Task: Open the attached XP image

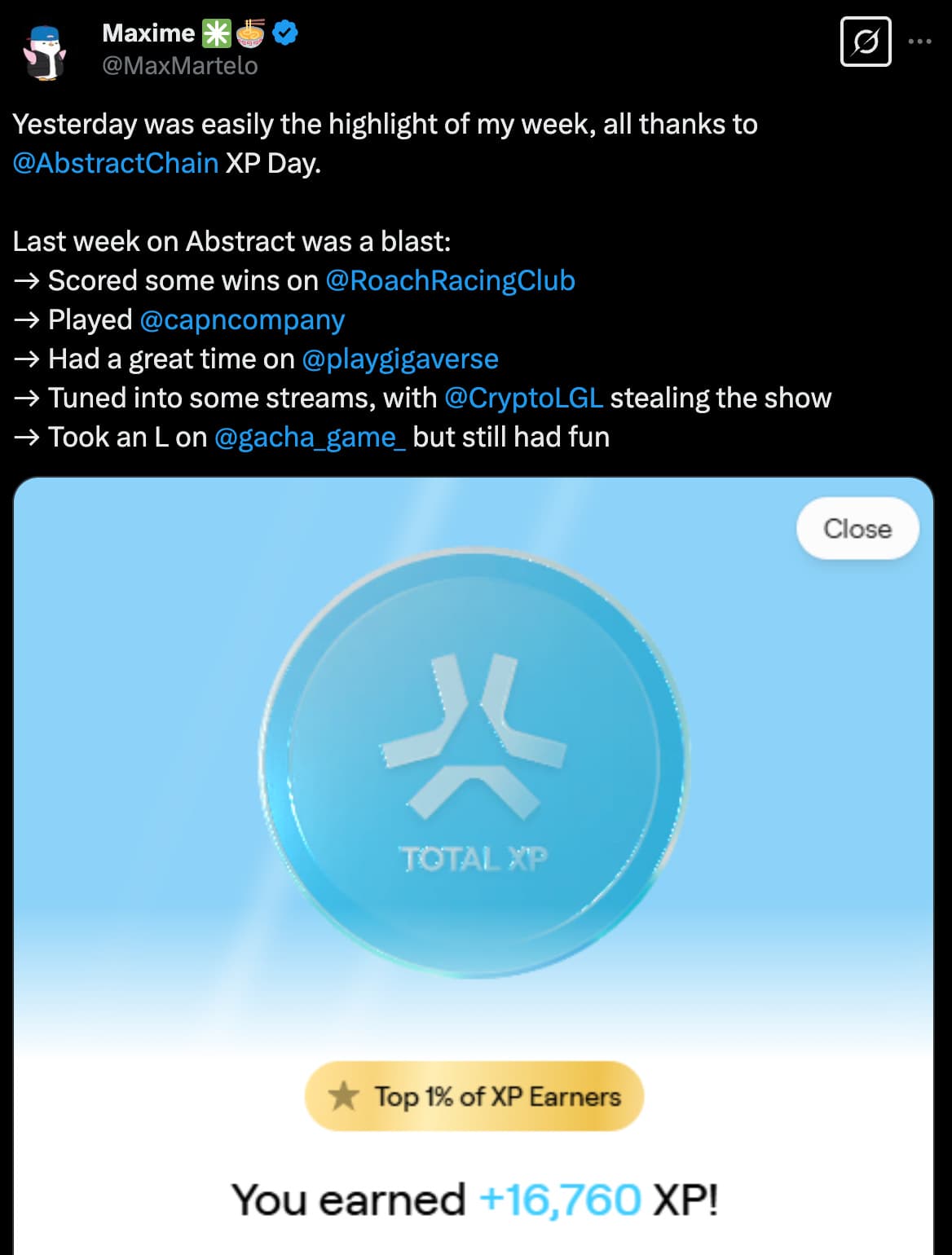Action: pyautogui.click(x=473, y=815)
